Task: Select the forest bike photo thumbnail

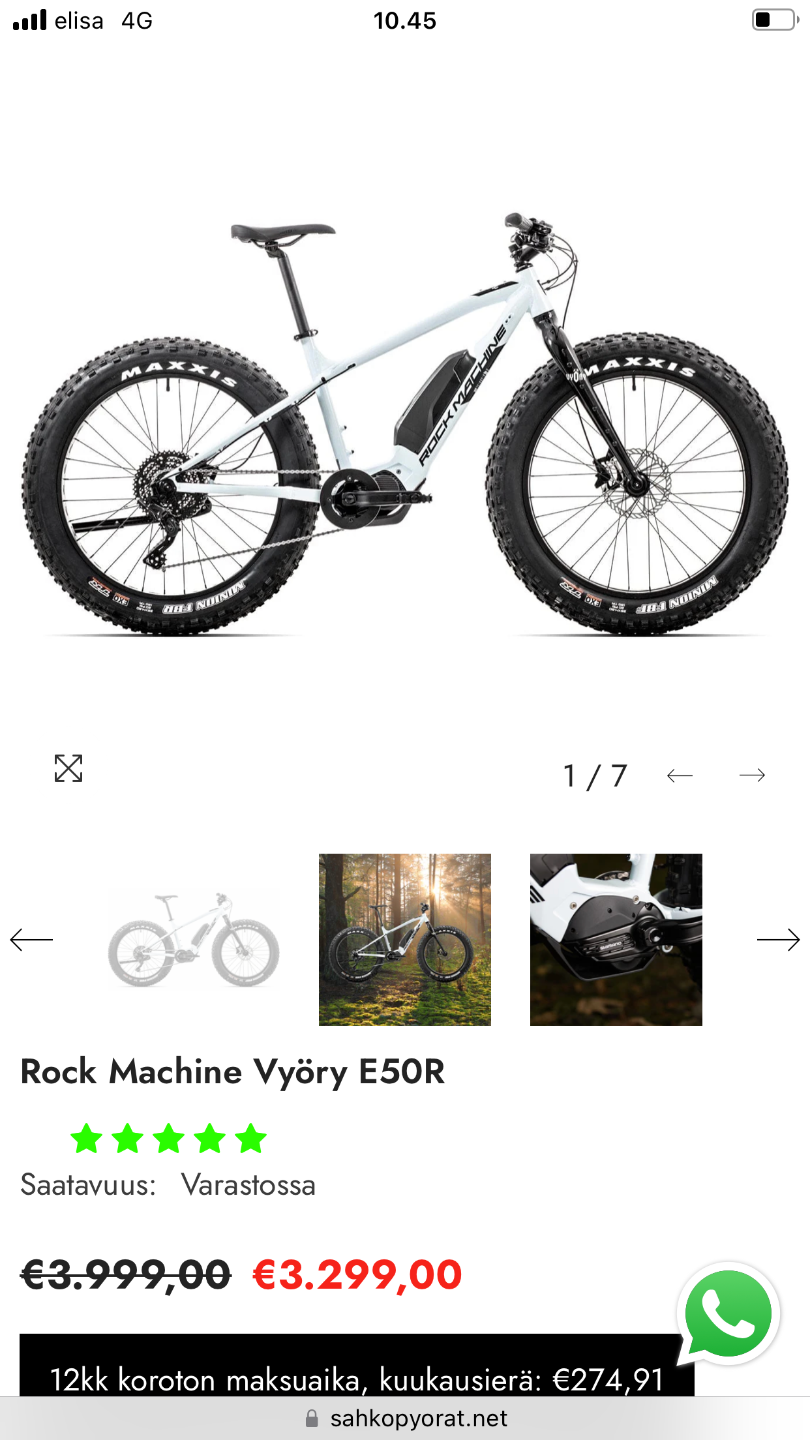Action: pos(405,940)
